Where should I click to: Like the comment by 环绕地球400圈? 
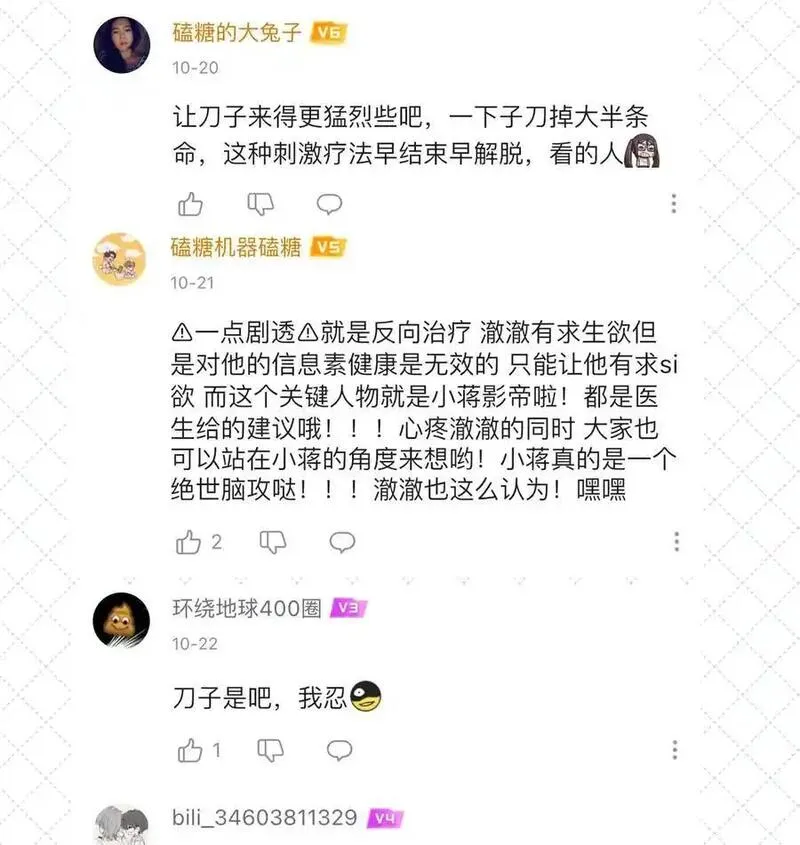click(190, 750)
